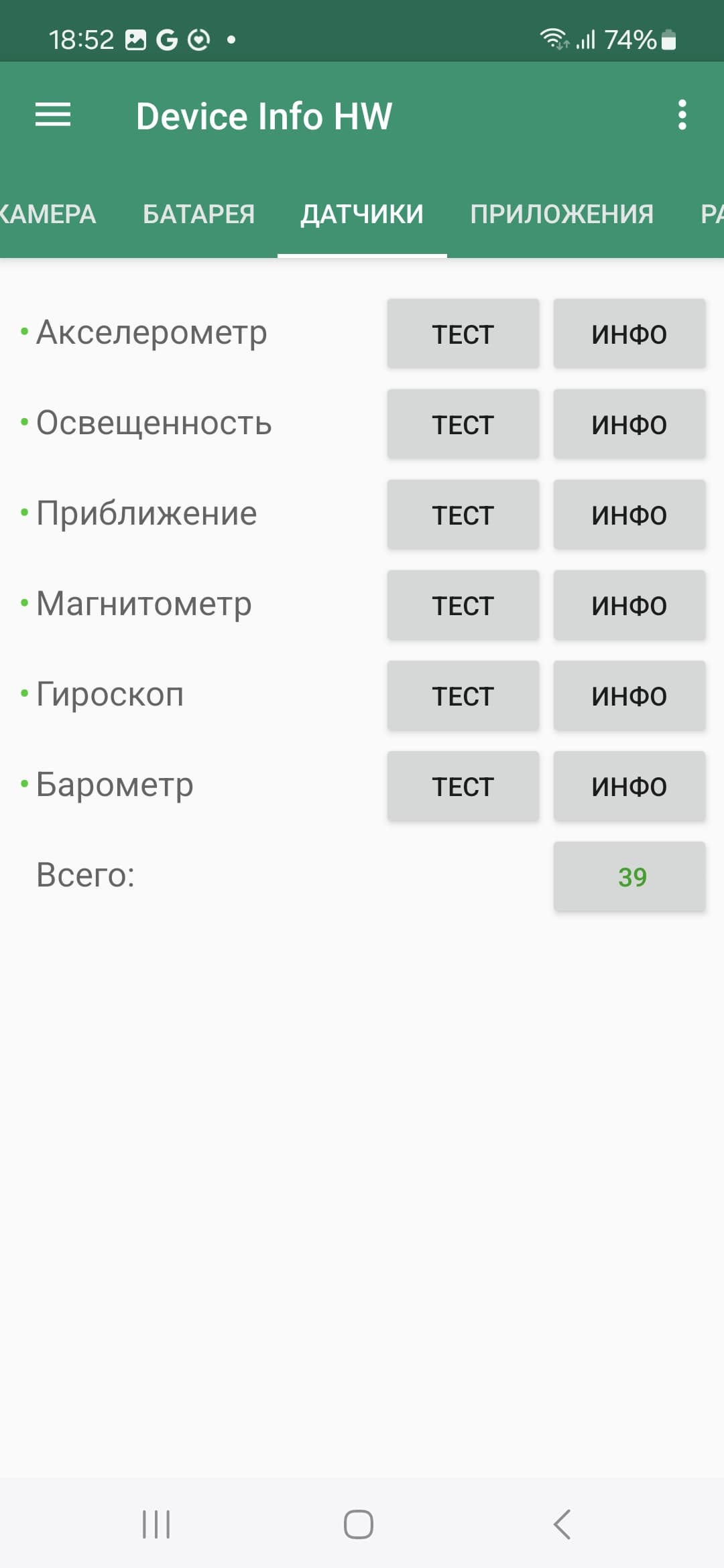The height and width of the screenshot is (1568, 724).
Task: Show ИНФО for Акселерометр
Action: 629,334
